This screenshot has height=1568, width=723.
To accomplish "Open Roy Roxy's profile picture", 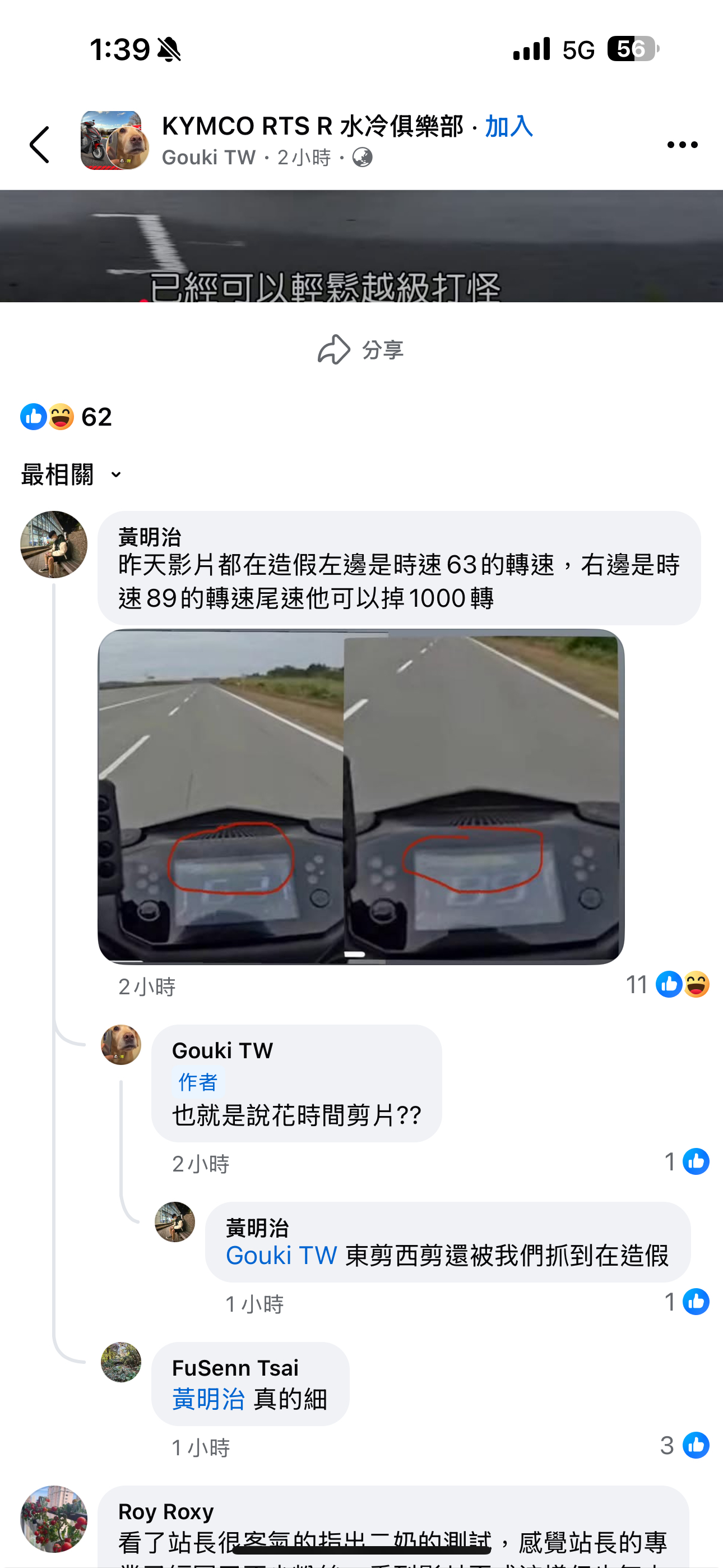I will point(54,1519).
